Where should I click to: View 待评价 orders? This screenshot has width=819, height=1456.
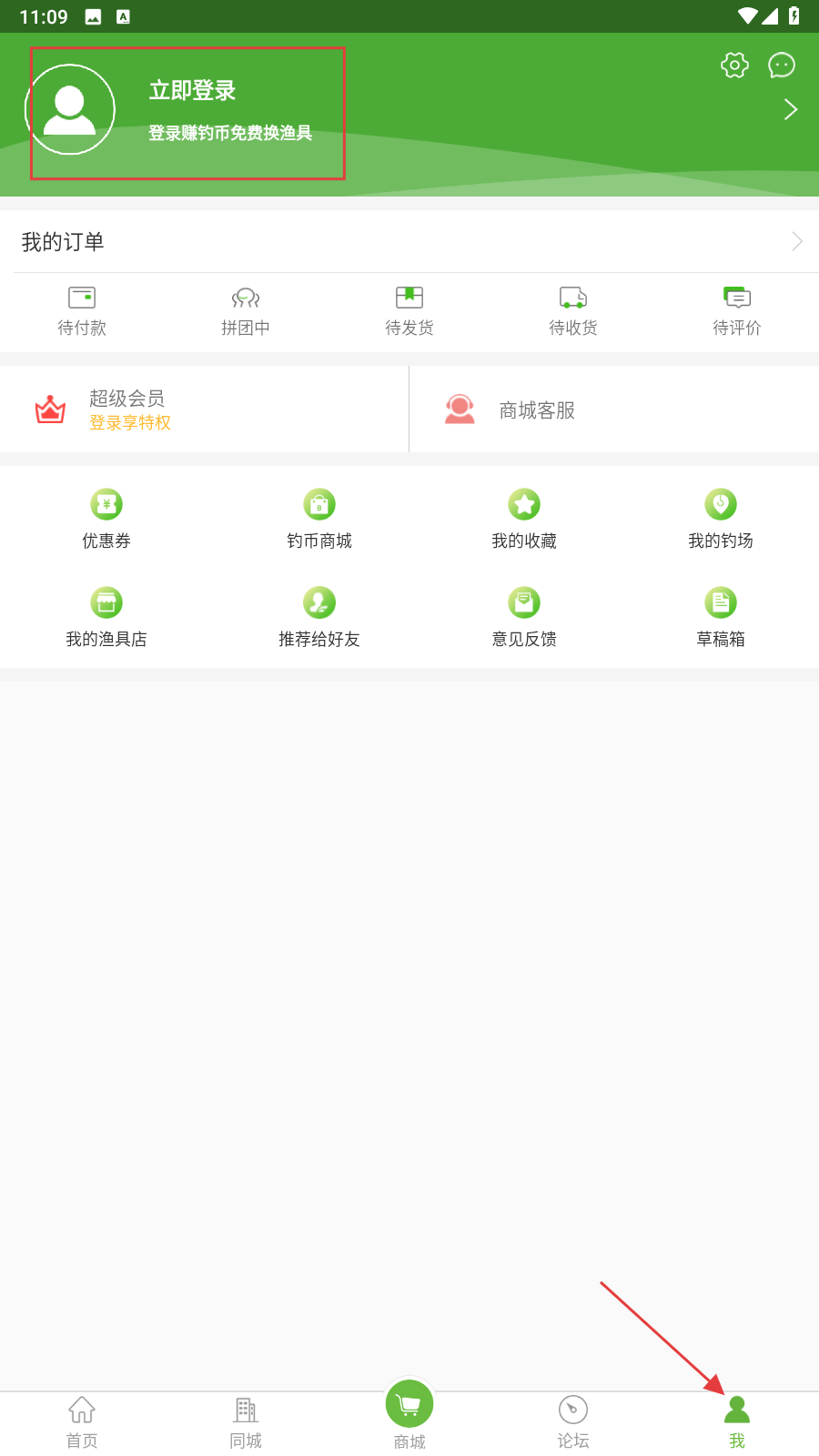coord(737,311)
